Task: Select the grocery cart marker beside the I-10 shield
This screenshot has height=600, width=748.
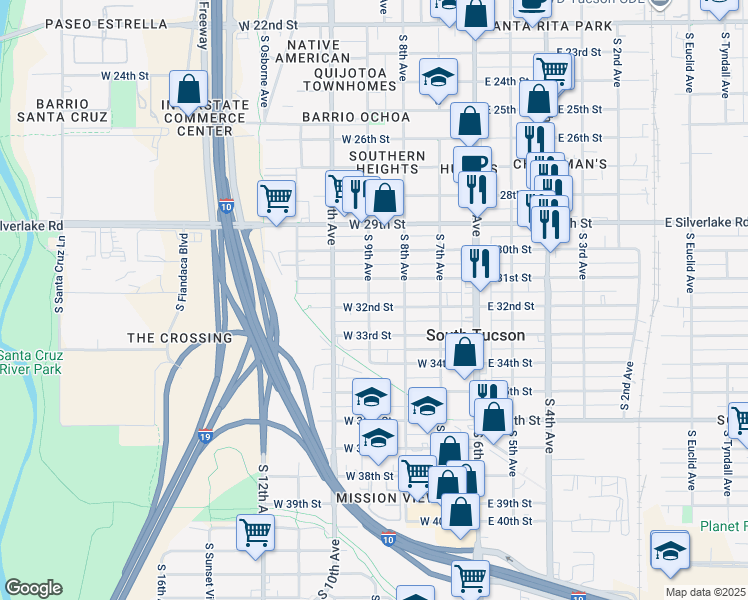Action: [276, 197]
